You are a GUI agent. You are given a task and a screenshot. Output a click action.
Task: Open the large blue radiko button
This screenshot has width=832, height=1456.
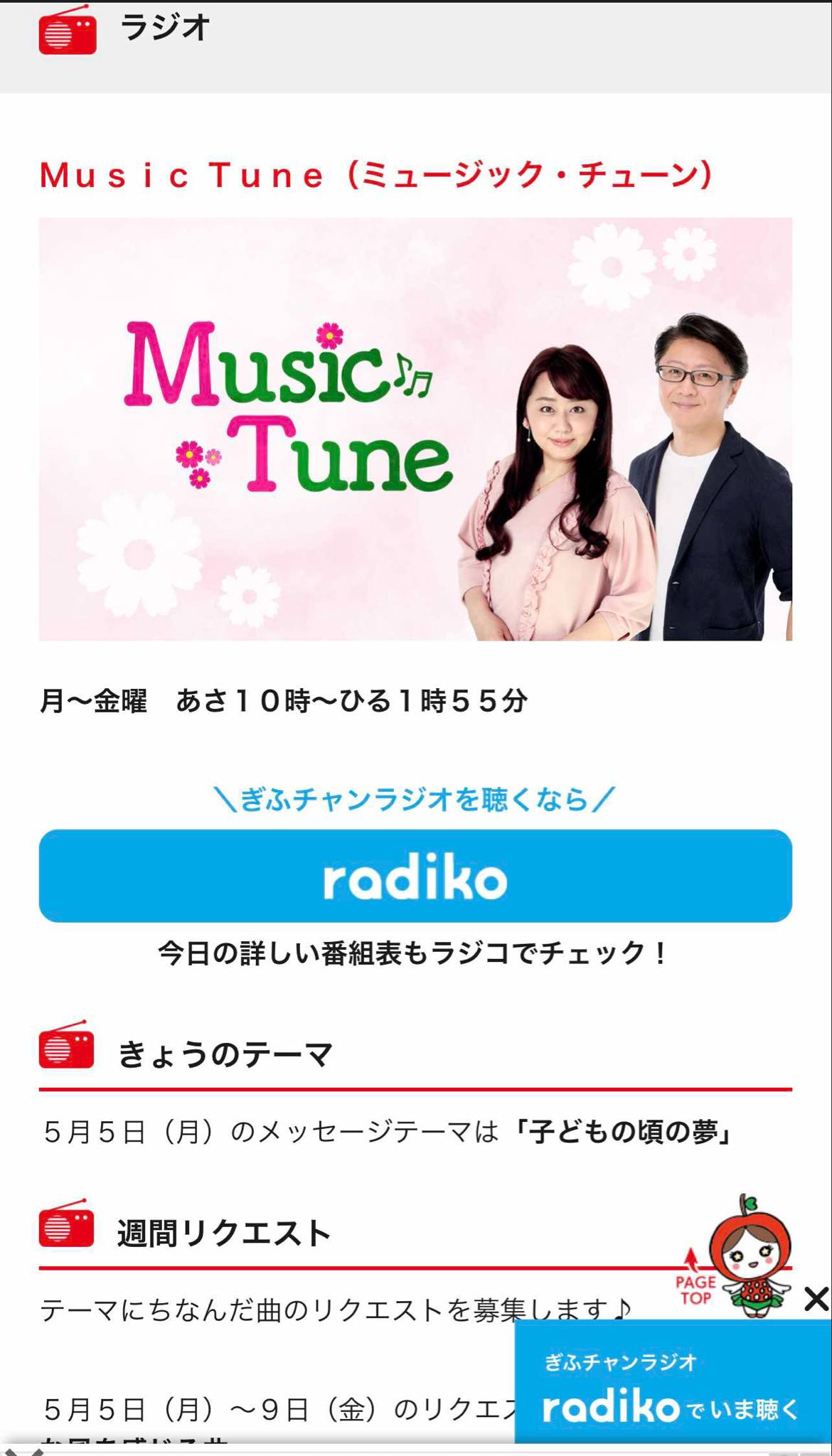pyautogui.click(x=415, y=876)
